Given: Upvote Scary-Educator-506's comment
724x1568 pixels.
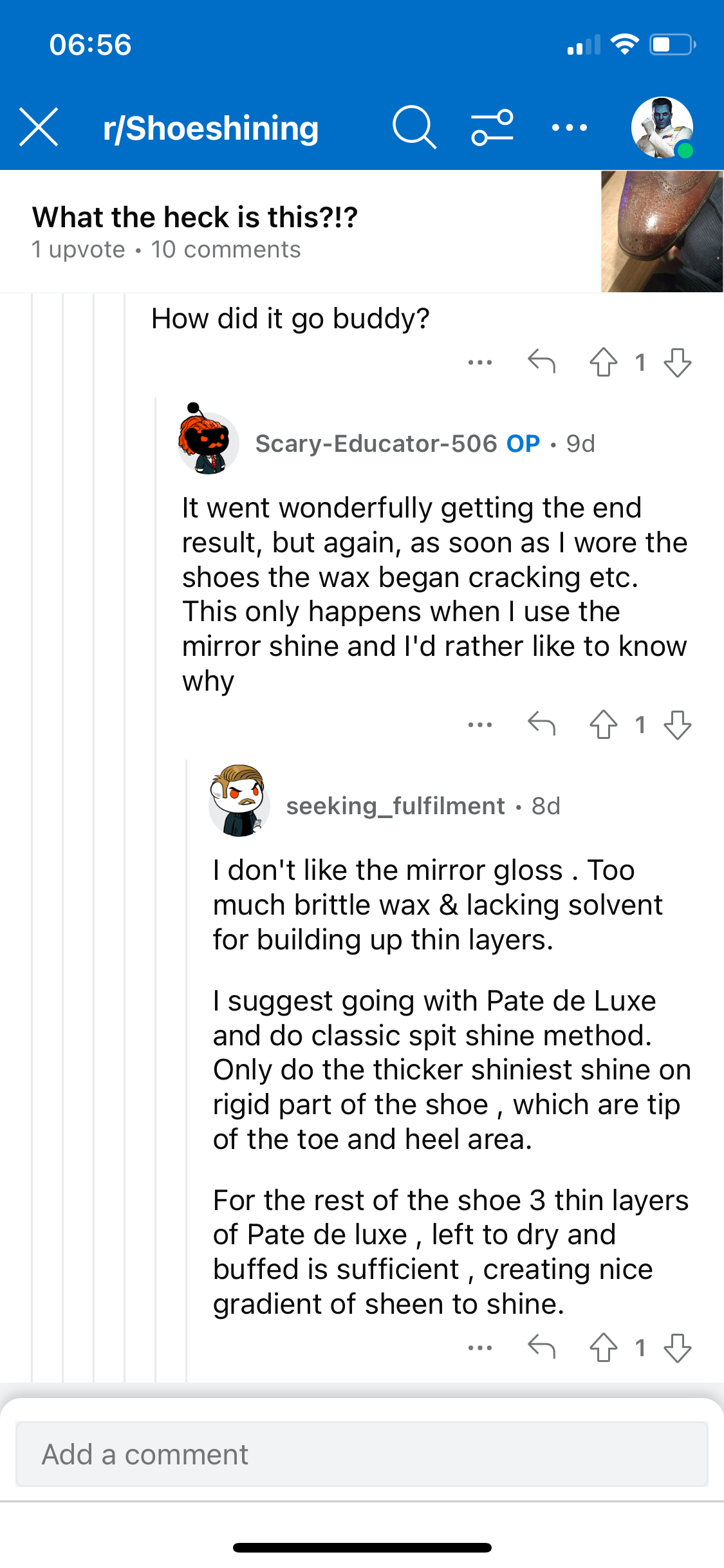Looking at the screenshot, I should pos(603,725).
